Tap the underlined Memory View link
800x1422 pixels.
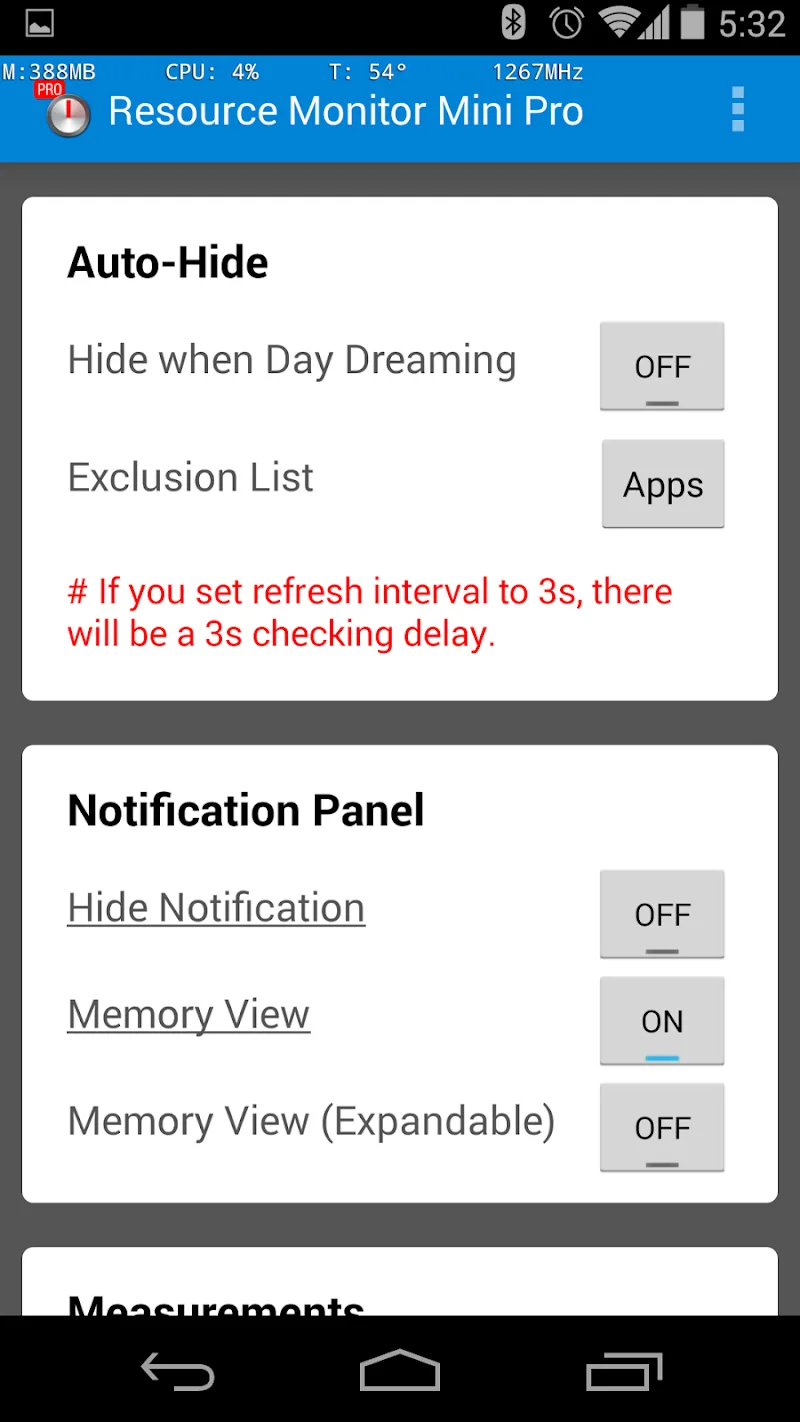coord(189,1015)
